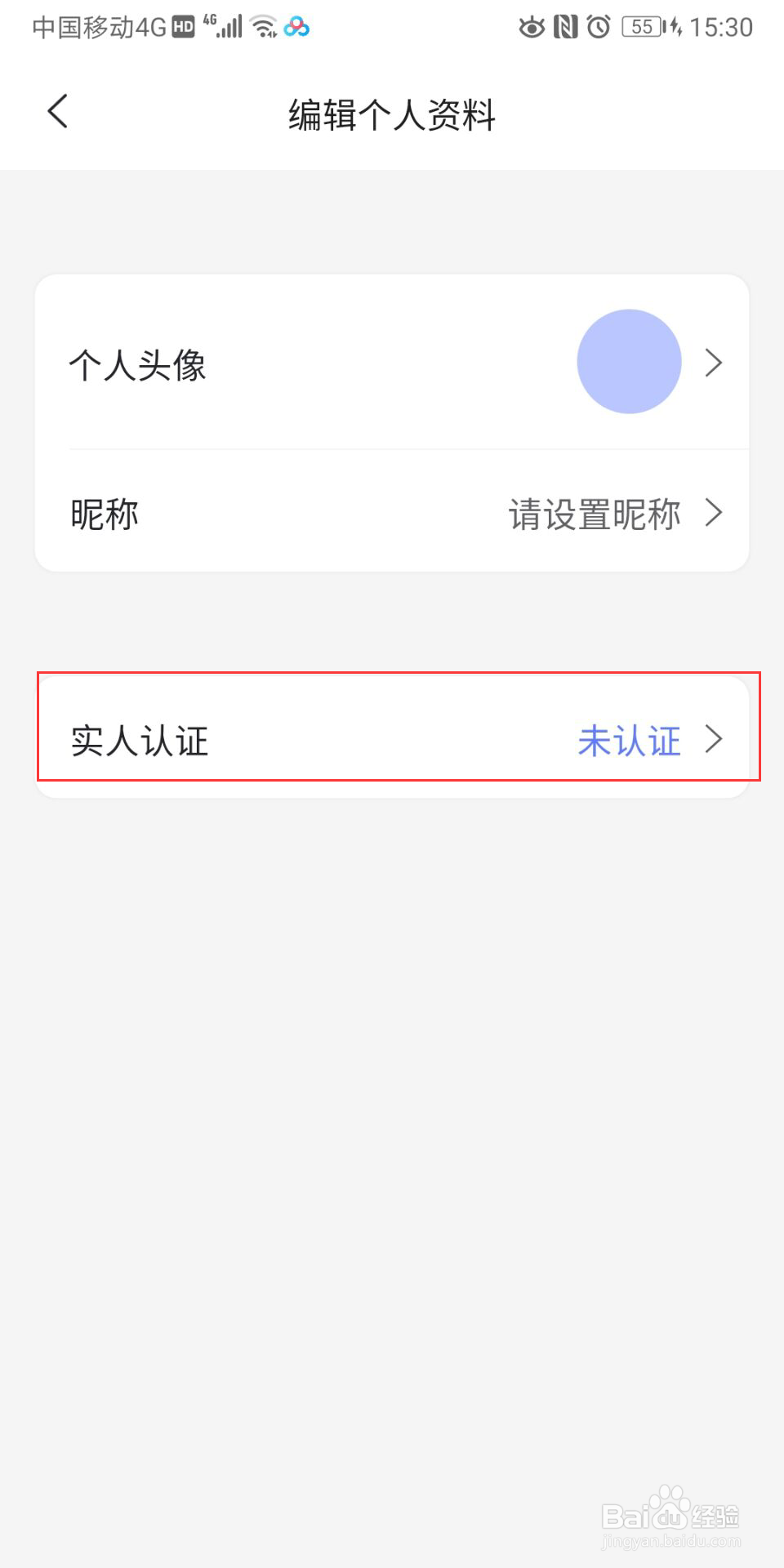The image size is (784, 1568).
Task: Select the 编辑个人资料 title bar
Action: click(390, 114)
